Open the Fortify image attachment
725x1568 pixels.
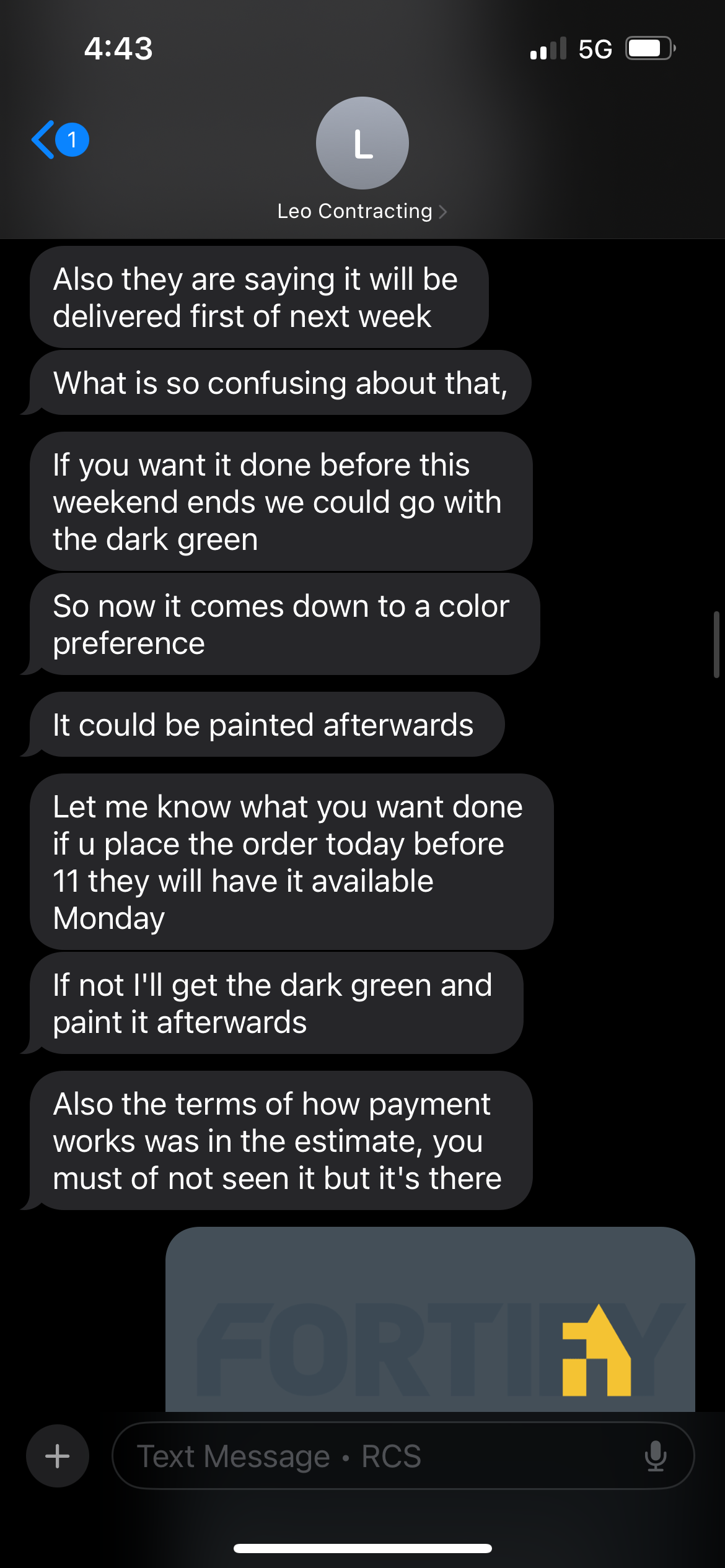coord(430,1319)
